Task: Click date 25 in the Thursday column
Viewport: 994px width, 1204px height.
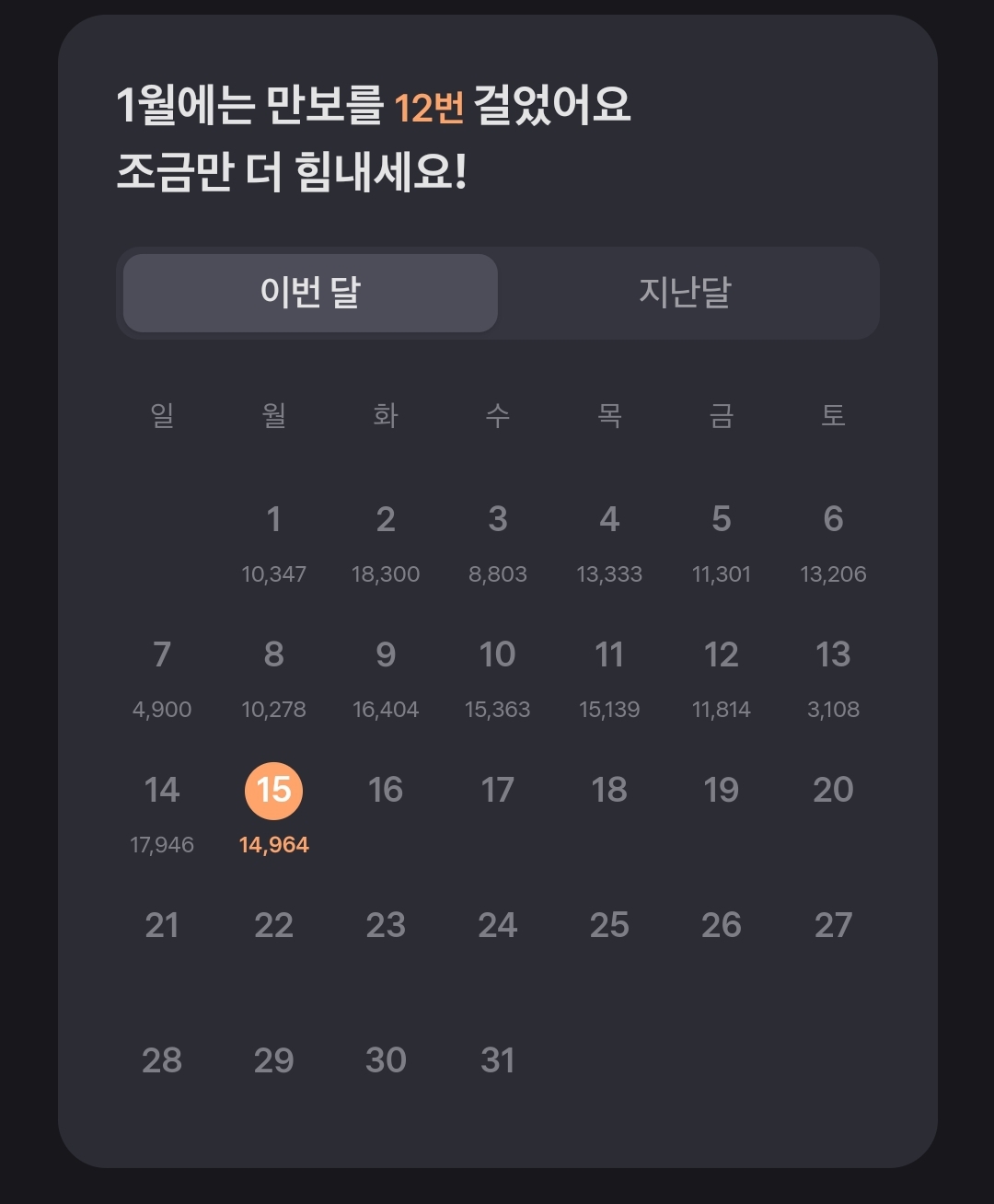Action: (609, 926)
